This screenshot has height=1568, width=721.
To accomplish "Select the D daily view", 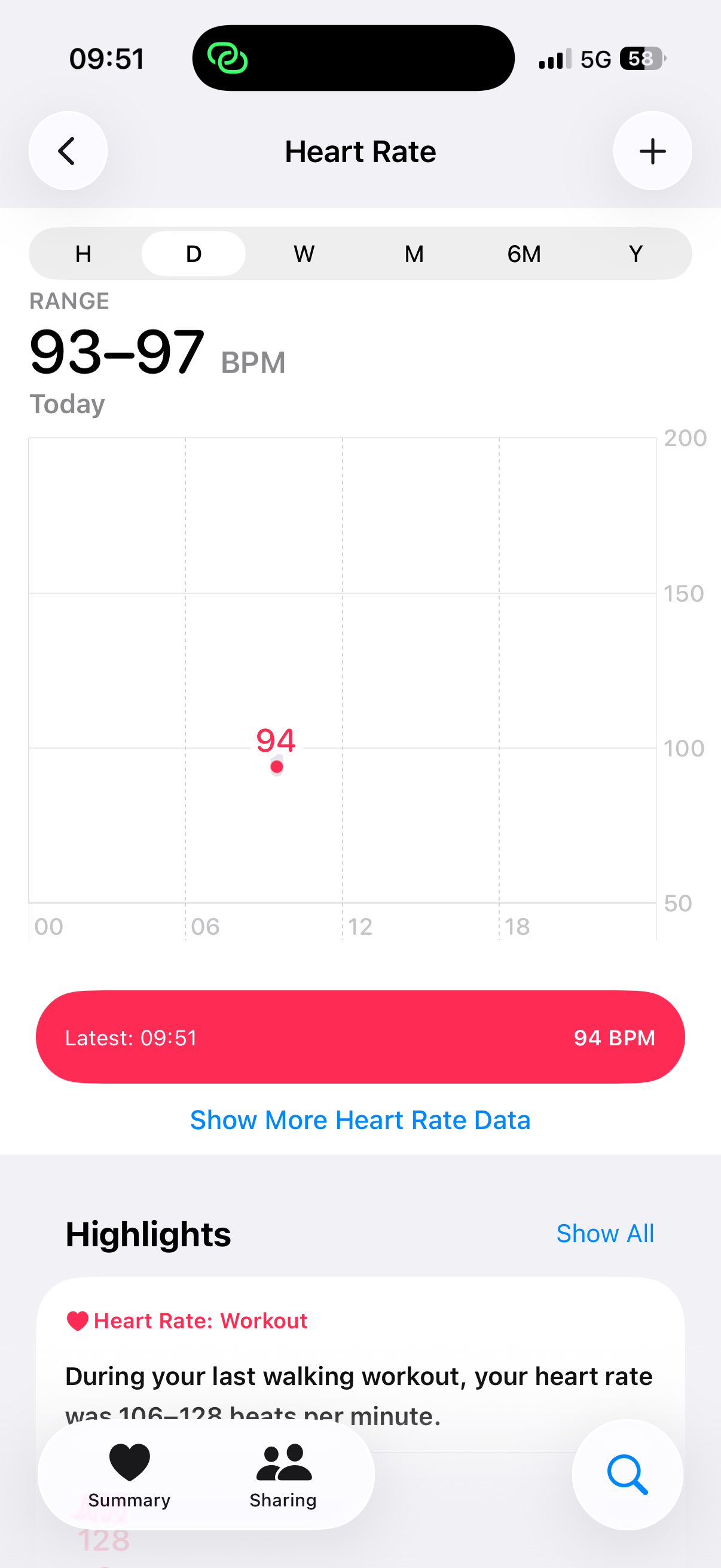I will [194, 254].
